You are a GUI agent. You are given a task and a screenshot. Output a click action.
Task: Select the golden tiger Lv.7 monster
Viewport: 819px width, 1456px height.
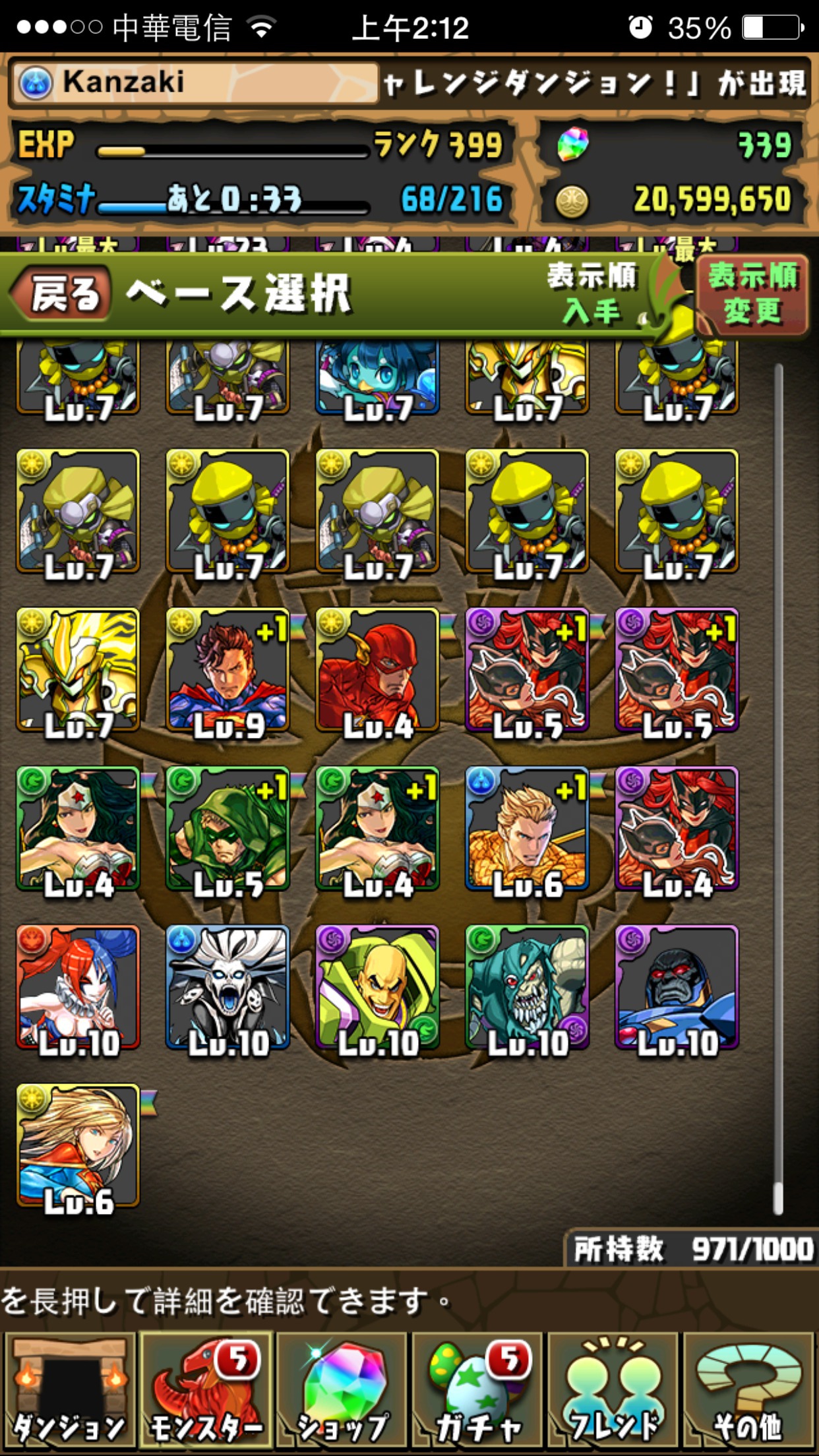(78, 671)
